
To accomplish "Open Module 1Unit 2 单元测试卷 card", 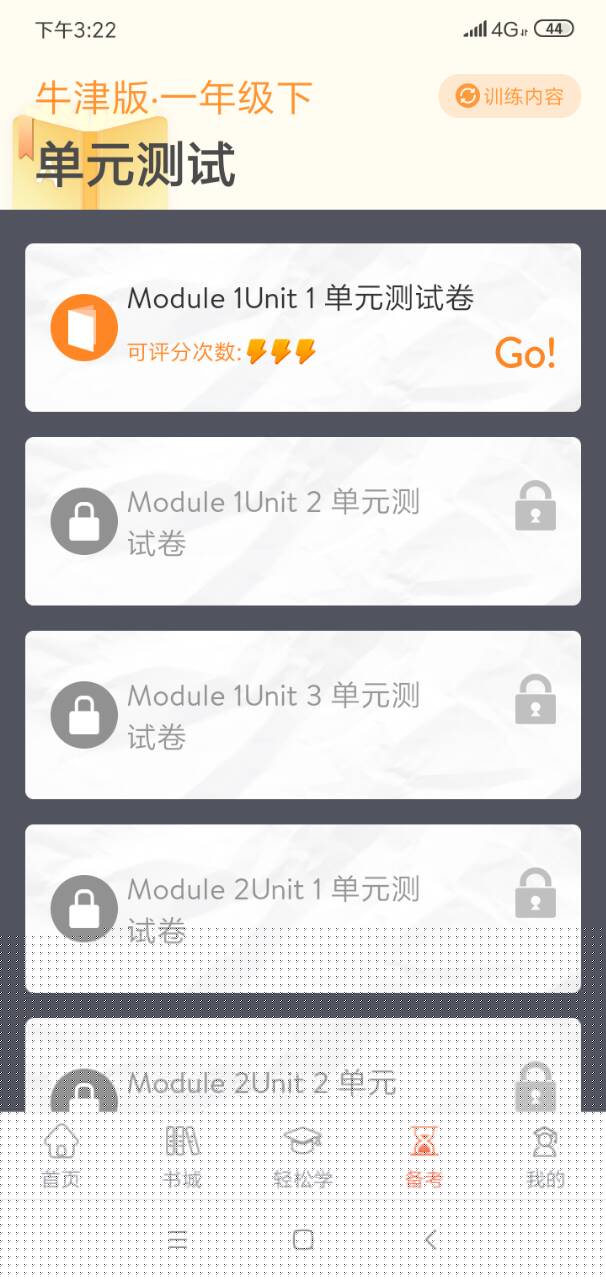I will click(302, 521).
